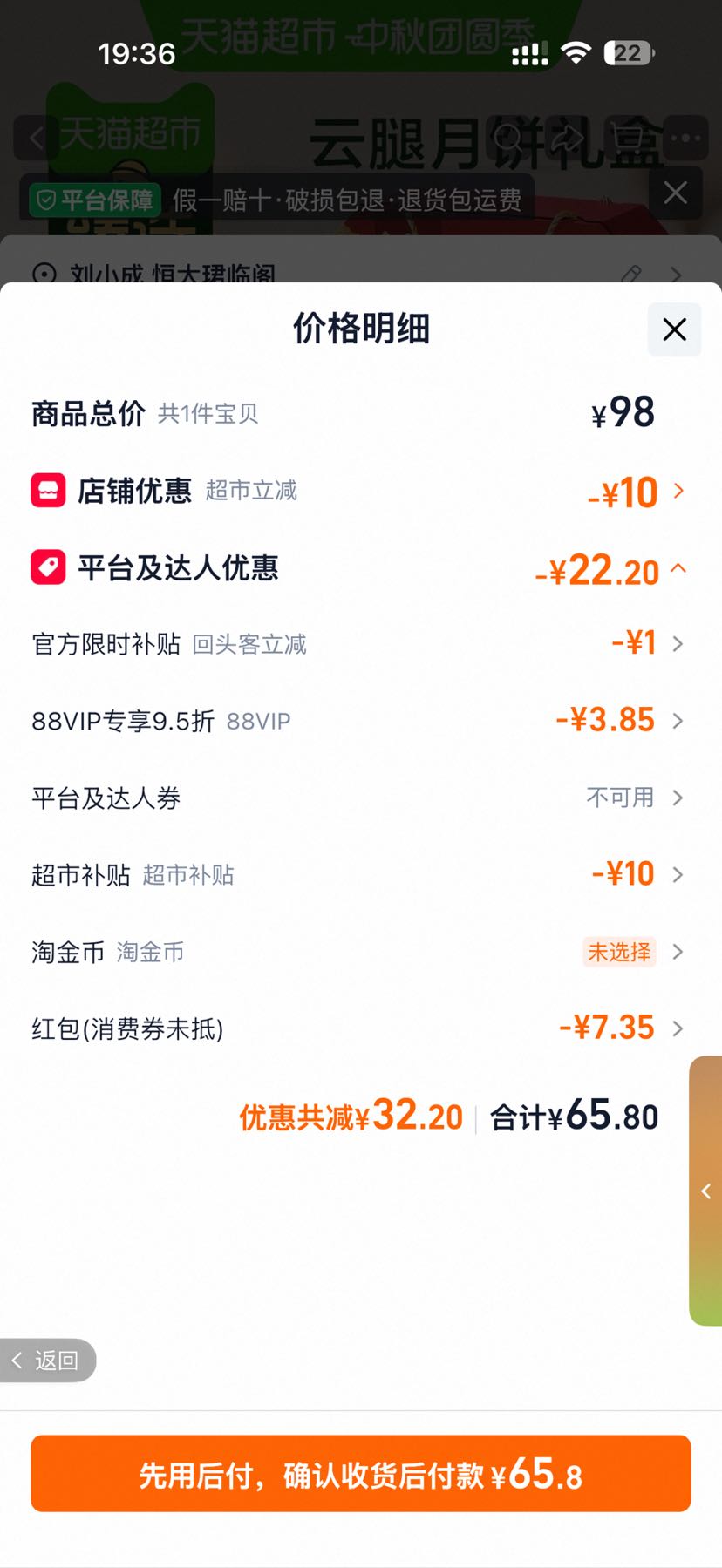Dismiss the 平台保障 banner
Viewport: 722px width, 1568px height.
pyautogui.click(x=676, y=193)
